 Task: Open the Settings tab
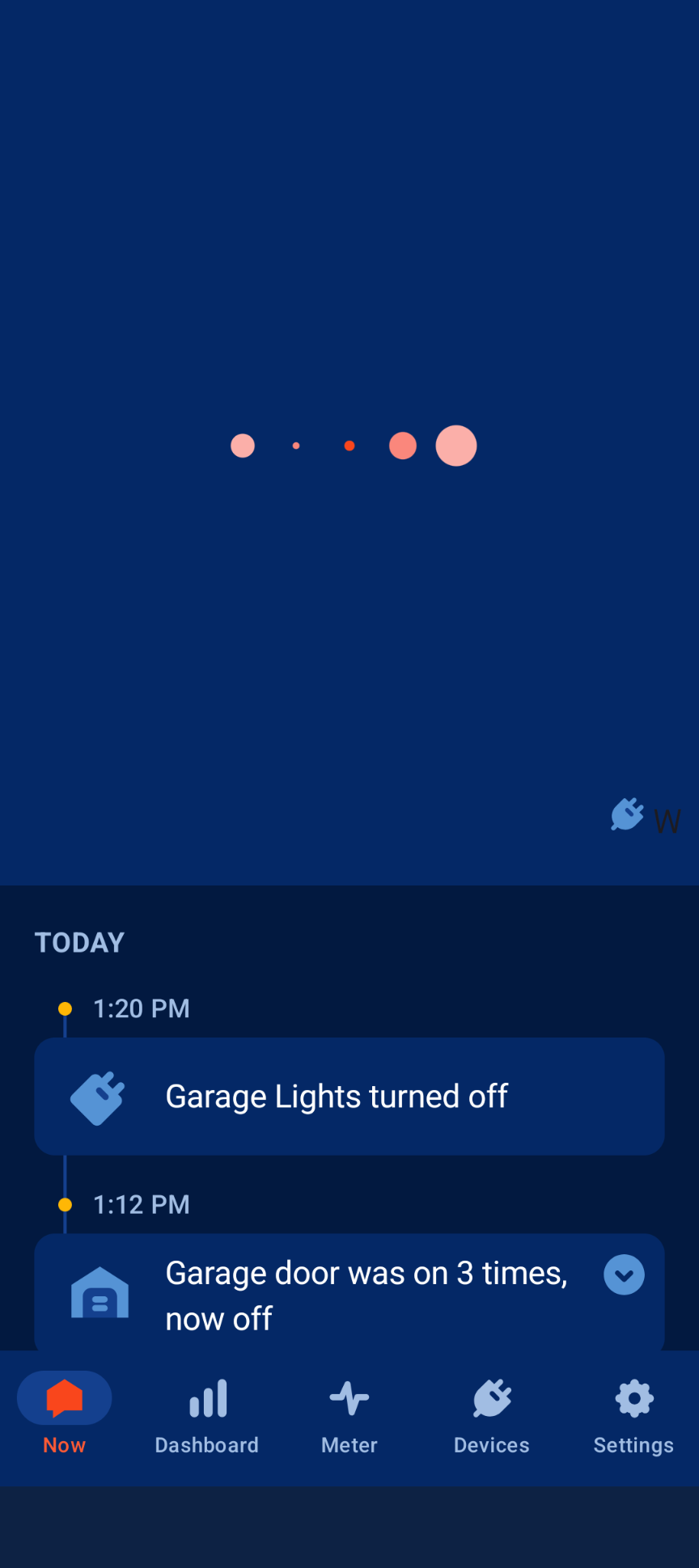point(633,1418)
